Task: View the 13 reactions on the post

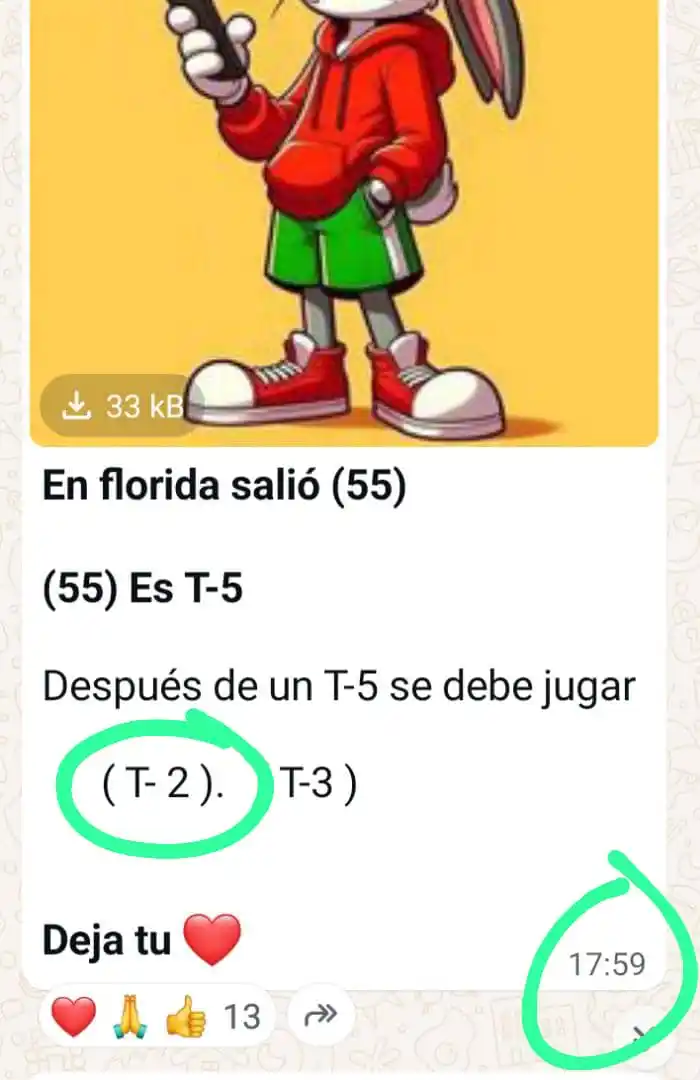Action: [155, 1018]
